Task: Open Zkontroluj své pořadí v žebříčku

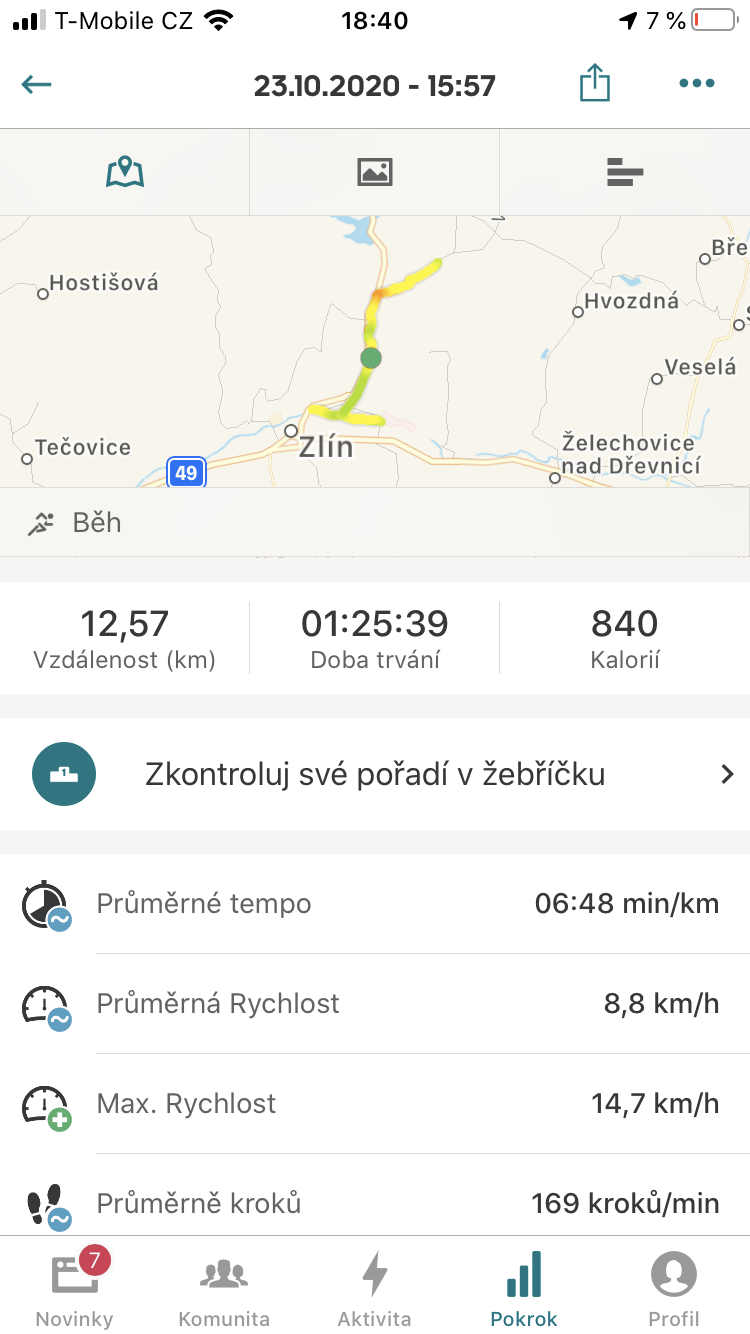Action: [x=375, y=774]
